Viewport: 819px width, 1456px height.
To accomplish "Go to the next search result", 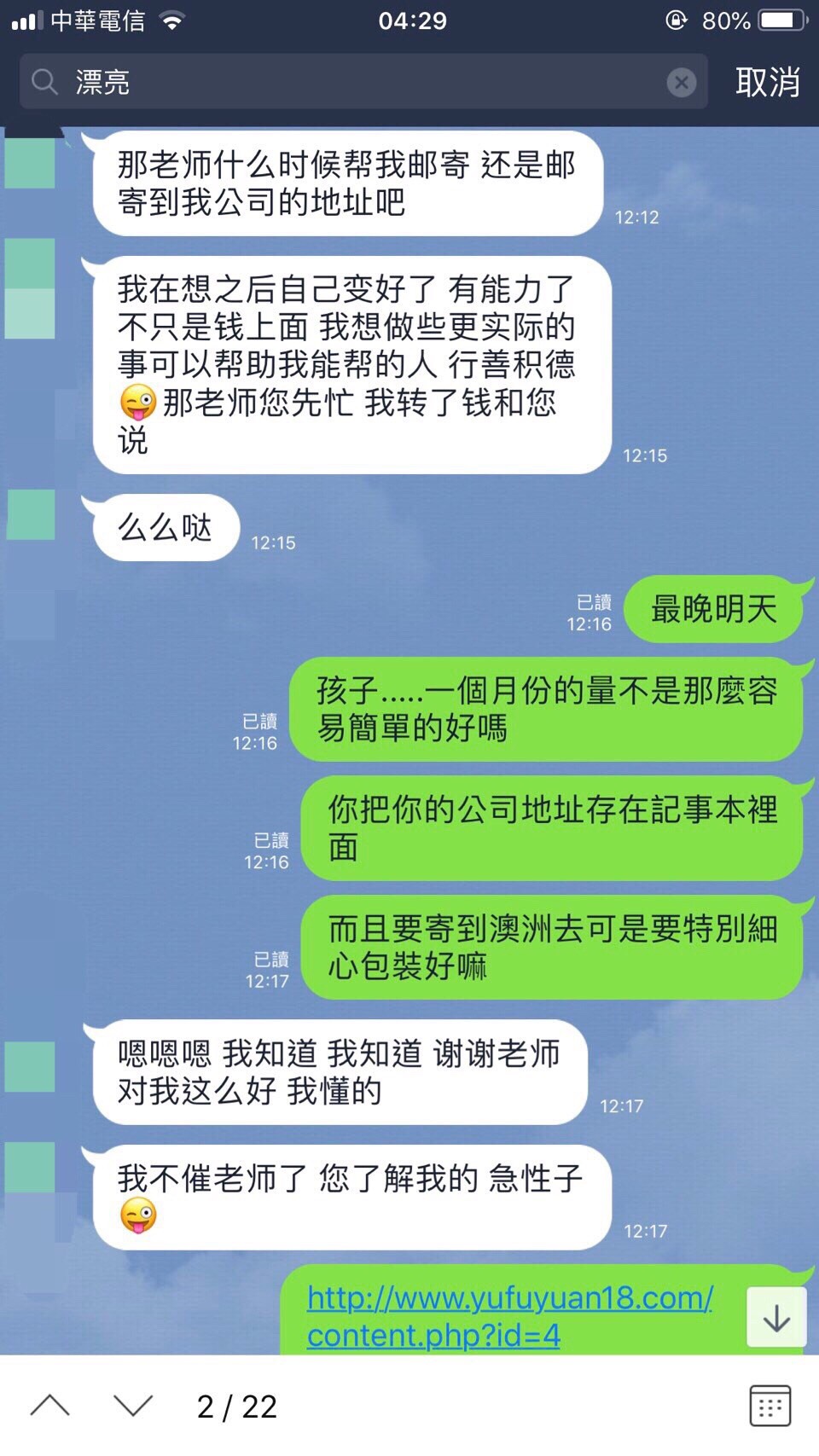I will point(133,1406).
